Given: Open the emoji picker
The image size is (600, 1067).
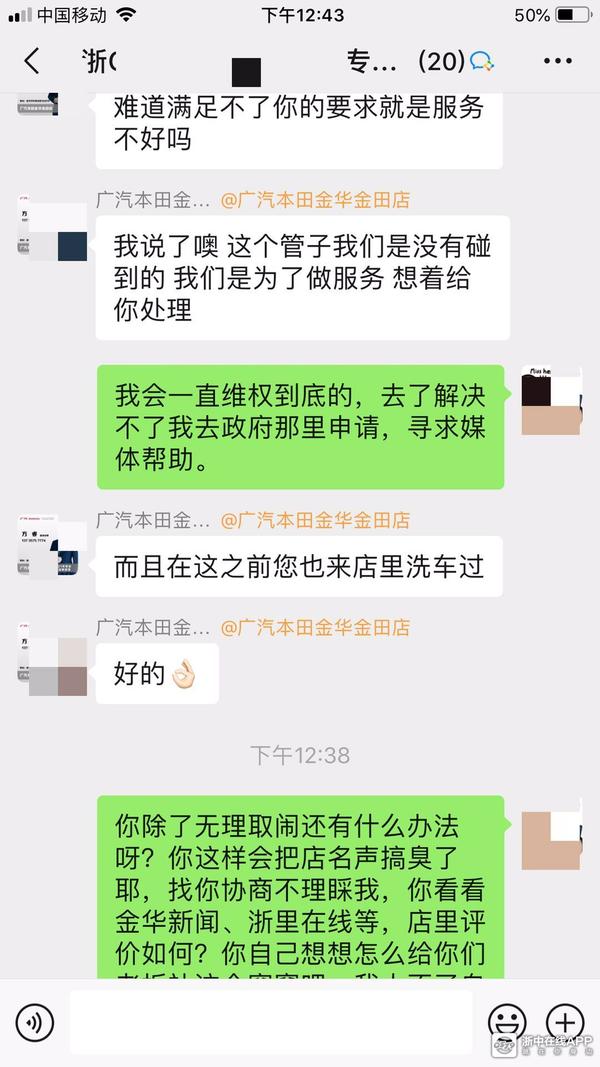Looking at the screenshot, I should pyautogui.click(x=507, y=1022).
